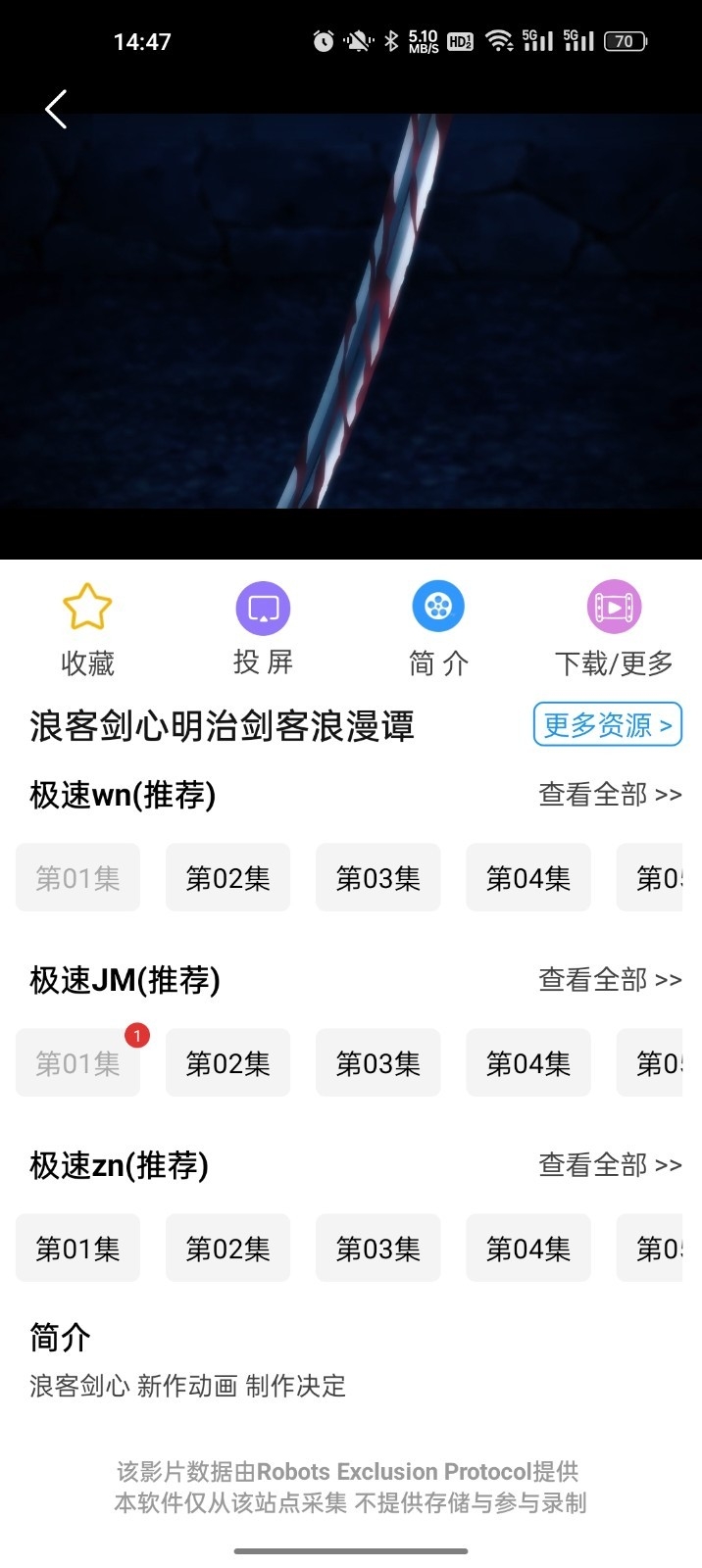Play 第01集 from 极速zn source
The width and height of the screenshot is (702, 1568).
click(77, 1249)
